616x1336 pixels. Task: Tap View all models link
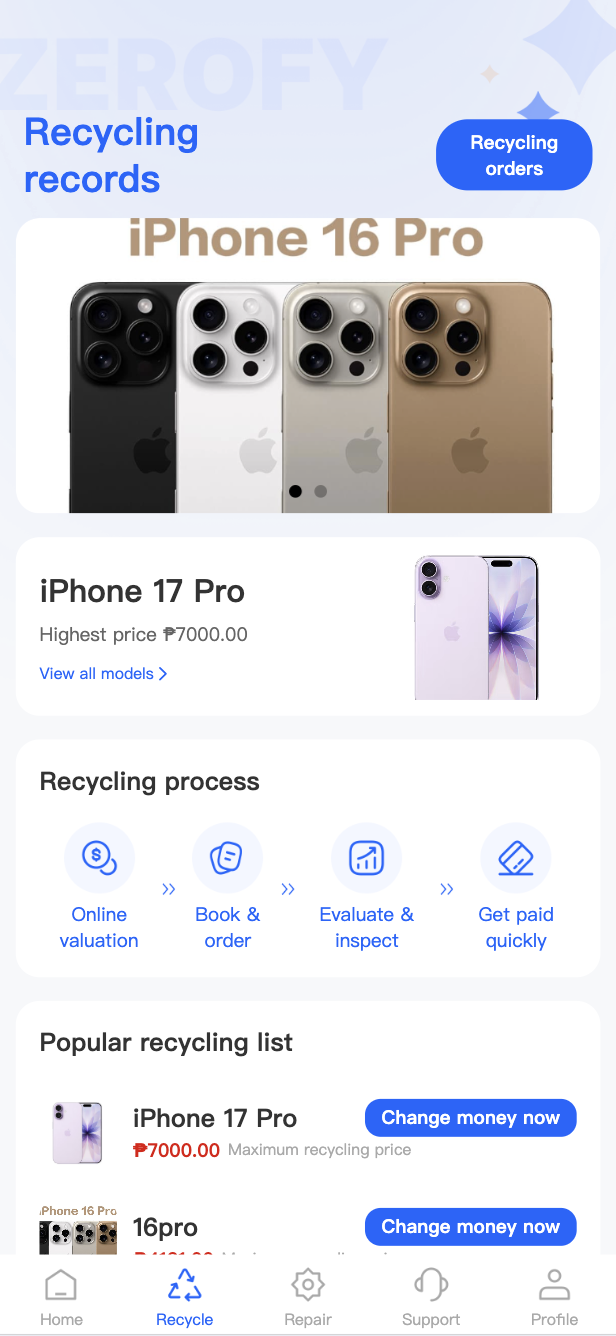tap(103, 674)
